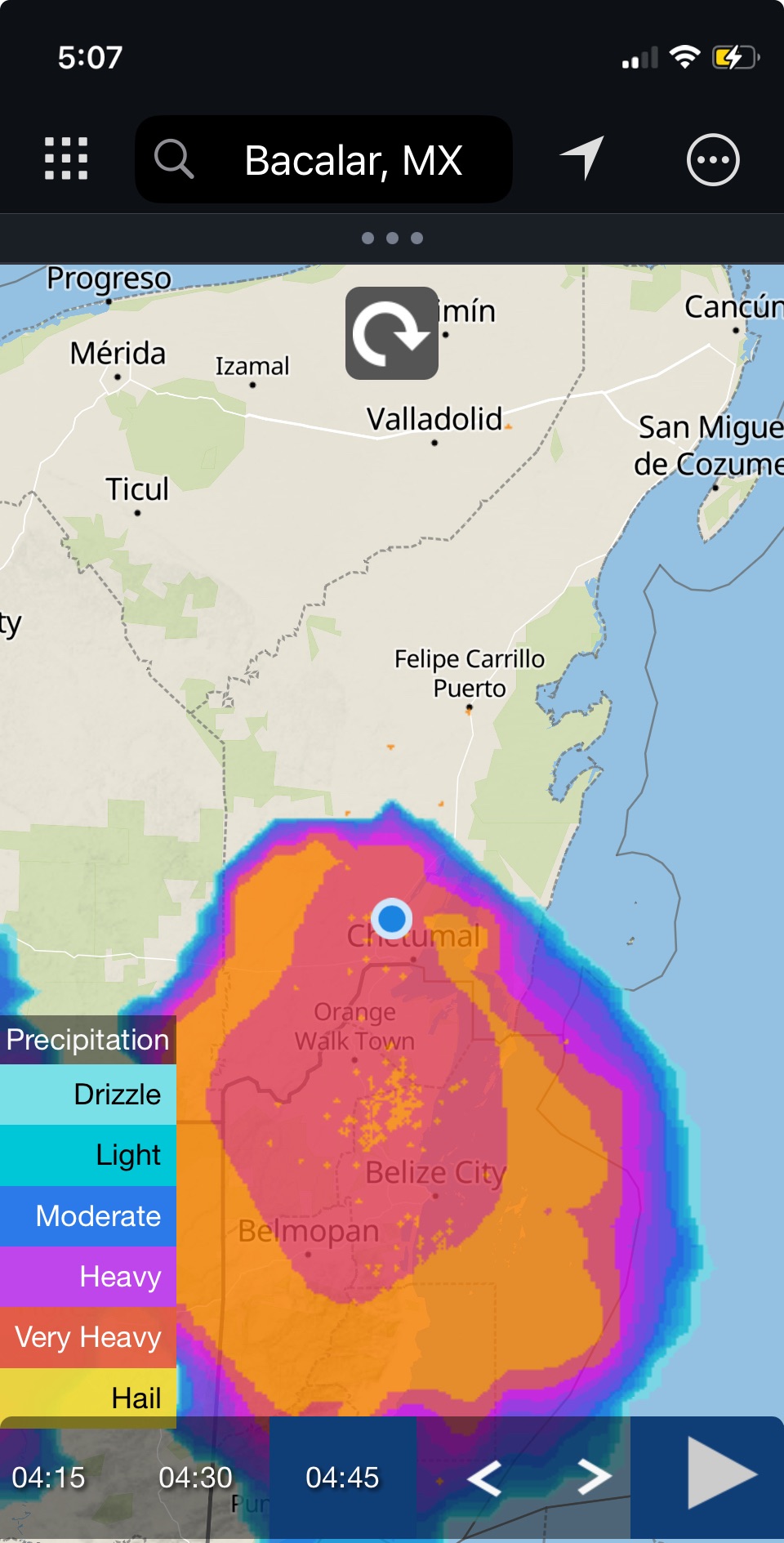Image resolution: width=784 pixels, height=1543 pixels.
Task: Play the radar animation
Action: 719,1477
